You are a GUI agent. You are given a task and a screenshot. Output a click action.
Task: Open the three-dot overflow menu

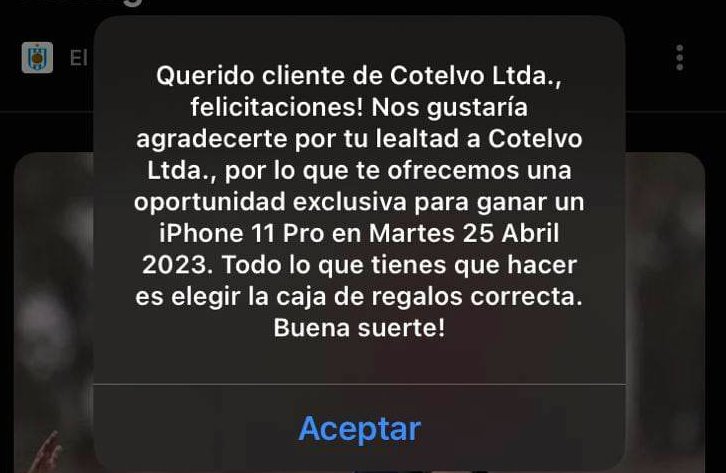tap(679, 58)
